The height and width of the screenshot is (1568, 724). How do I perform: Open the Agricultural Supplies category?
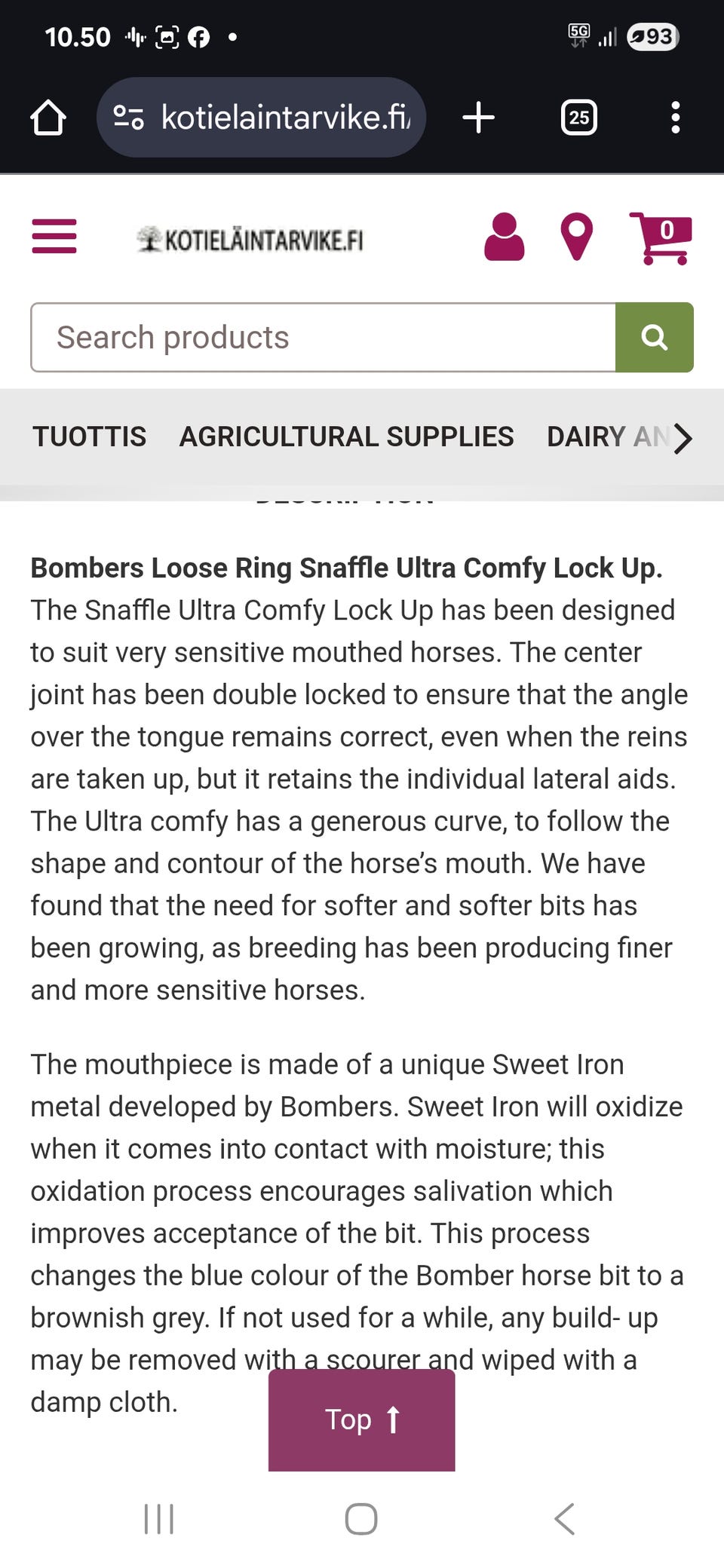pyautogui.click(x=346, y=436)
